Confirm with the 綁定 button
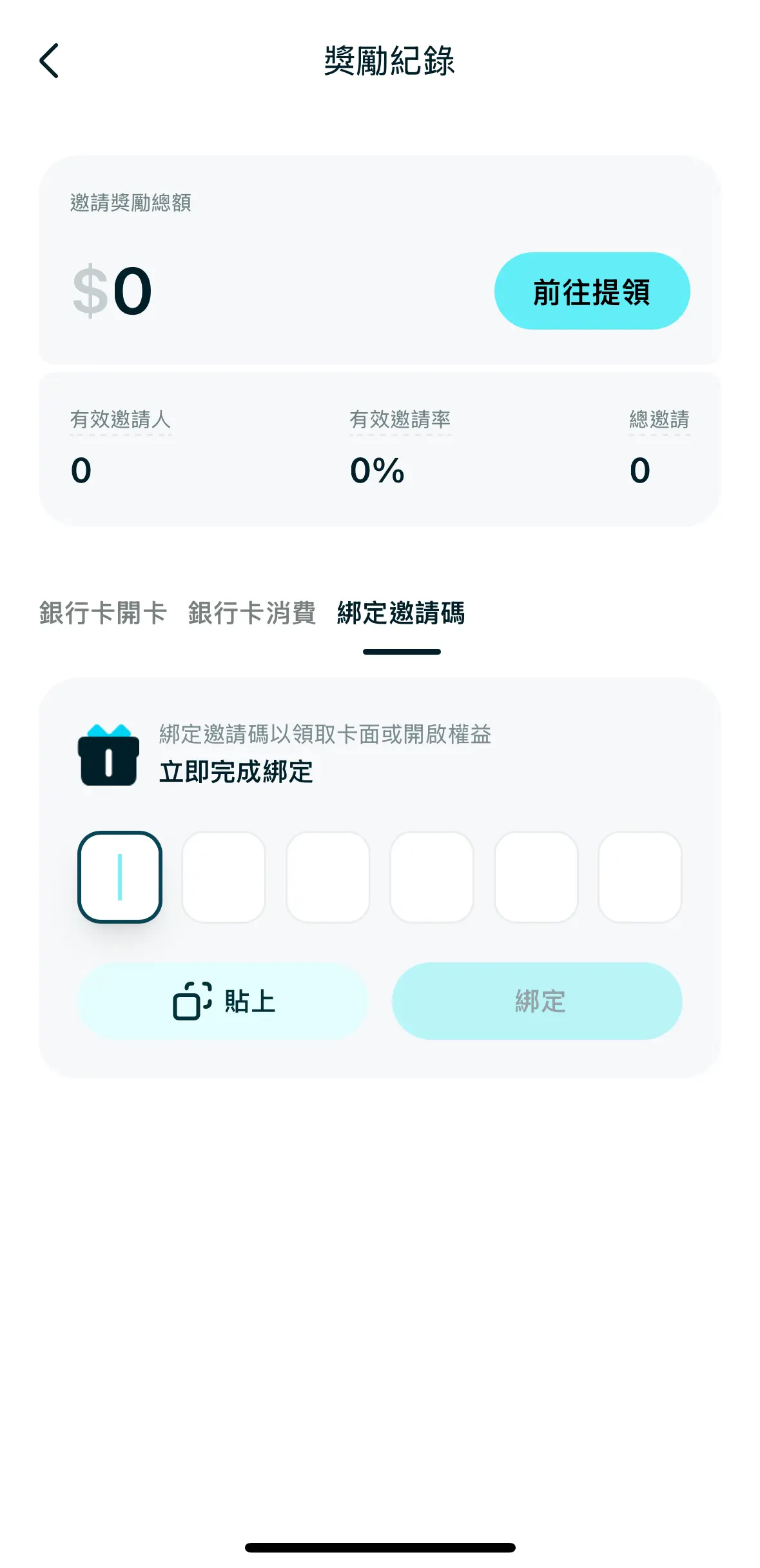The height and width of the screenshot is (1568, 760). [537, 1001]
